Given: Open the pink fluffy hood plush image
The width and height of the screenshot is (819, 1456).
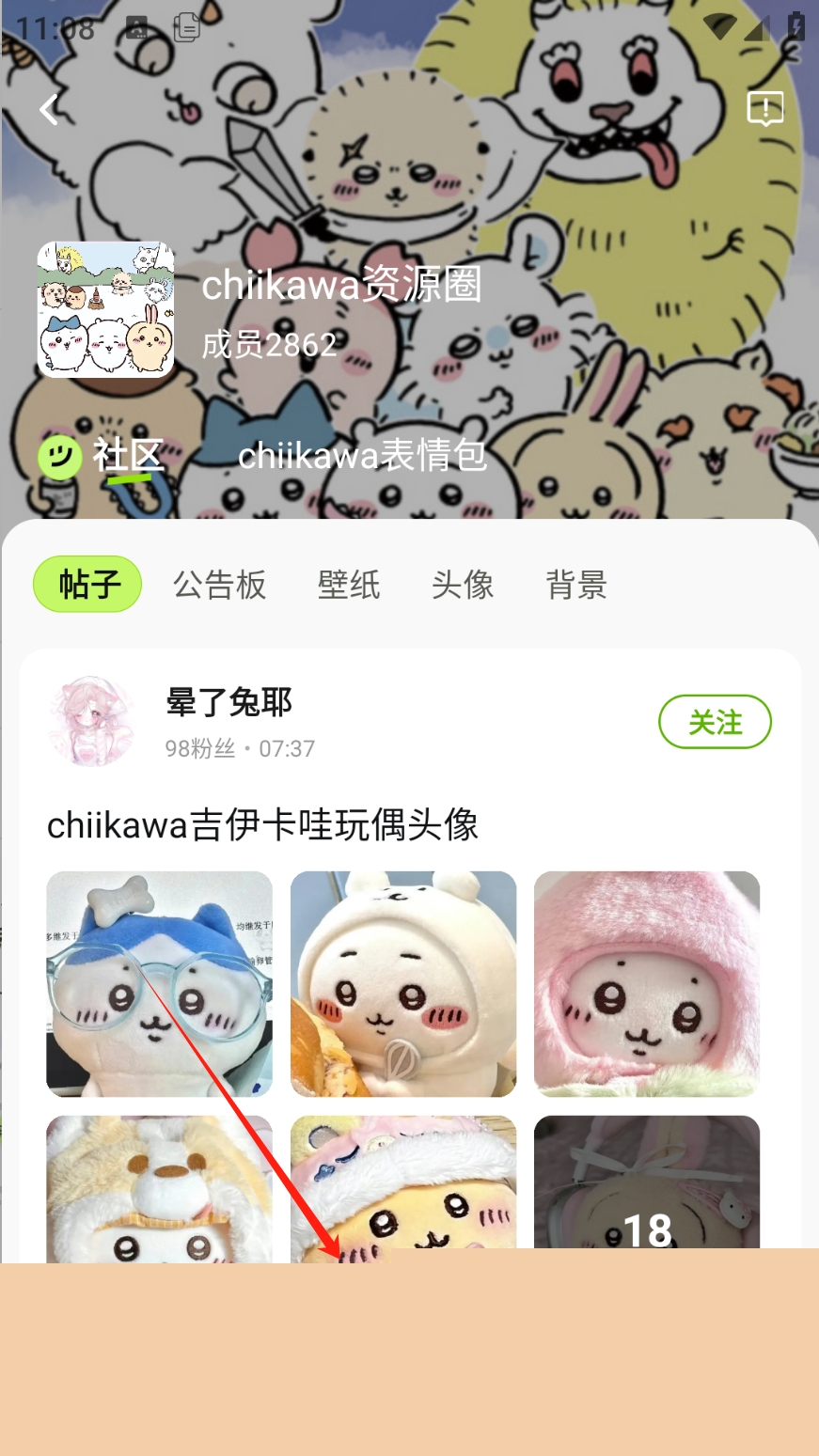Looking at the screenshot, I should 647,984.
